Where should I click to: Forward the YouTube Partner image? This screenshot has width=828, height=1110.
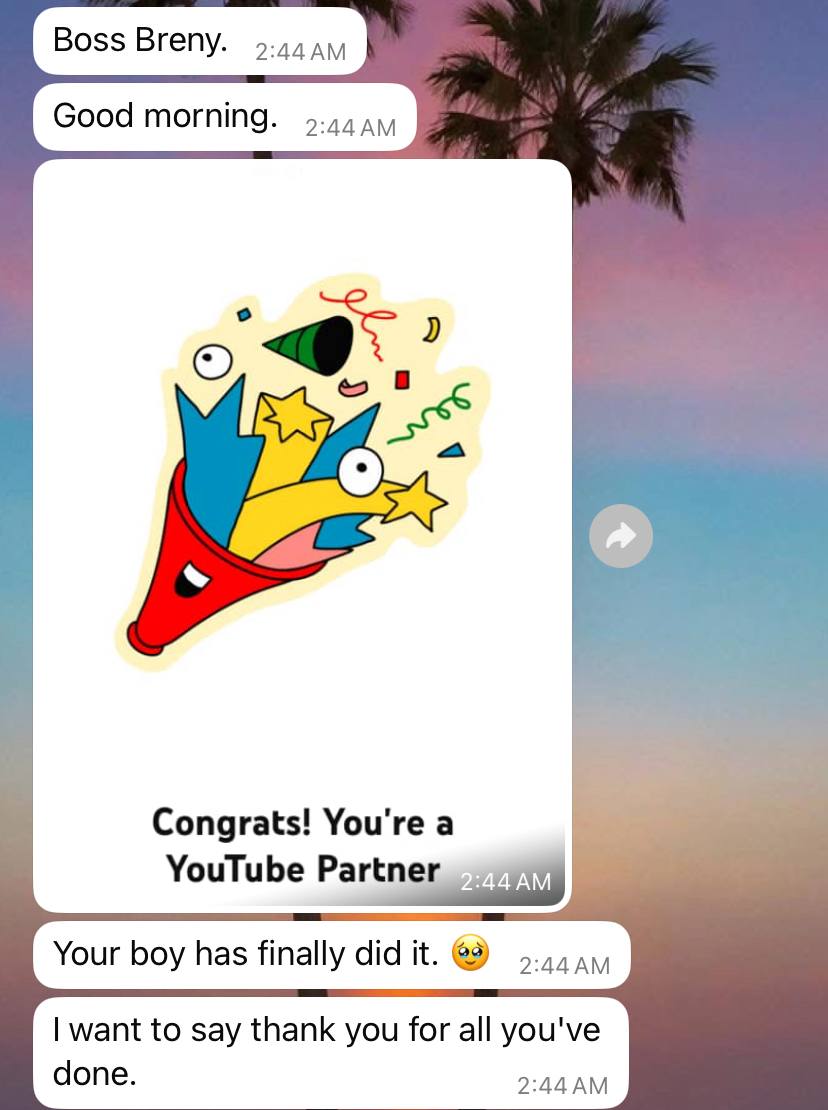621,537
